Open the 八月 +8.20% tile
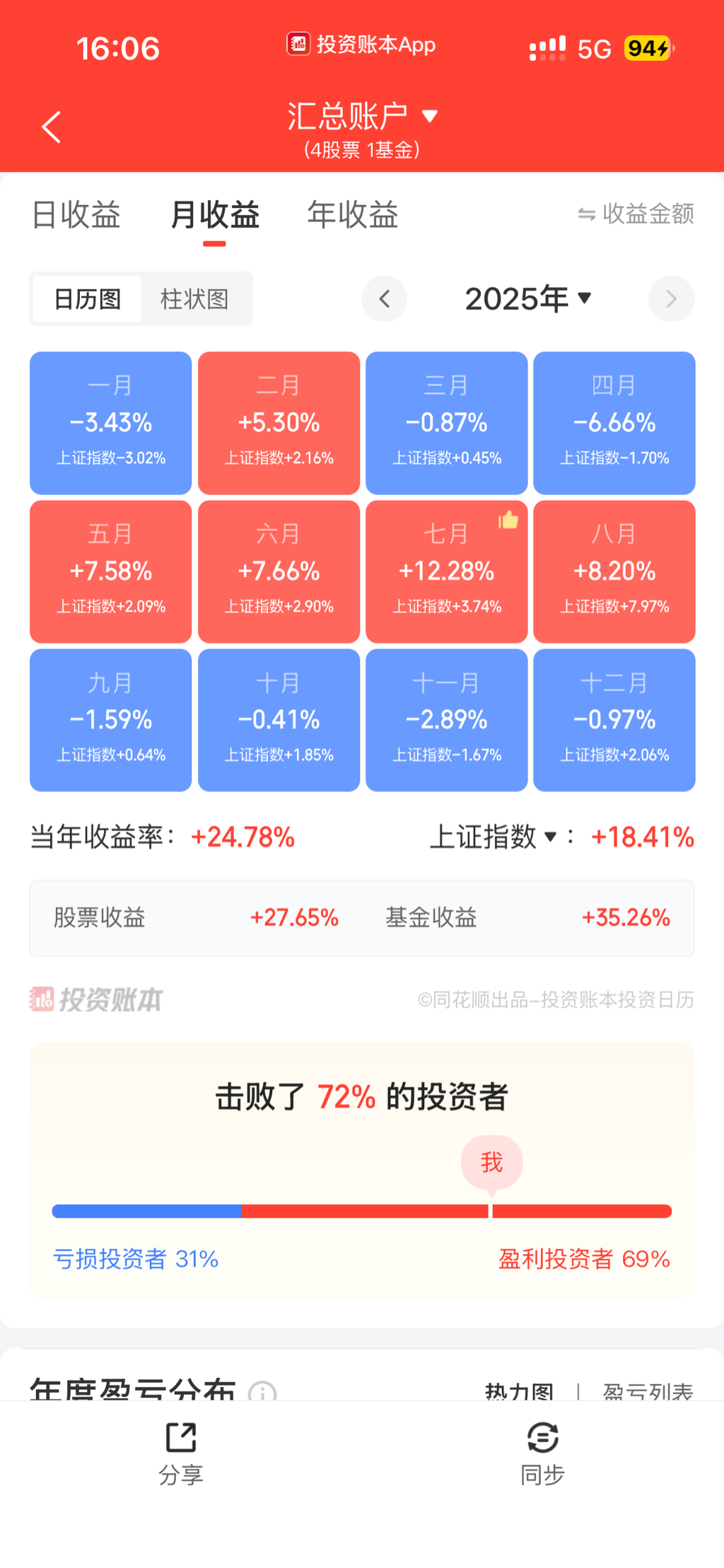Viewport: 724px width, 1568px height. pyautogui.click(x=614, y=571)
